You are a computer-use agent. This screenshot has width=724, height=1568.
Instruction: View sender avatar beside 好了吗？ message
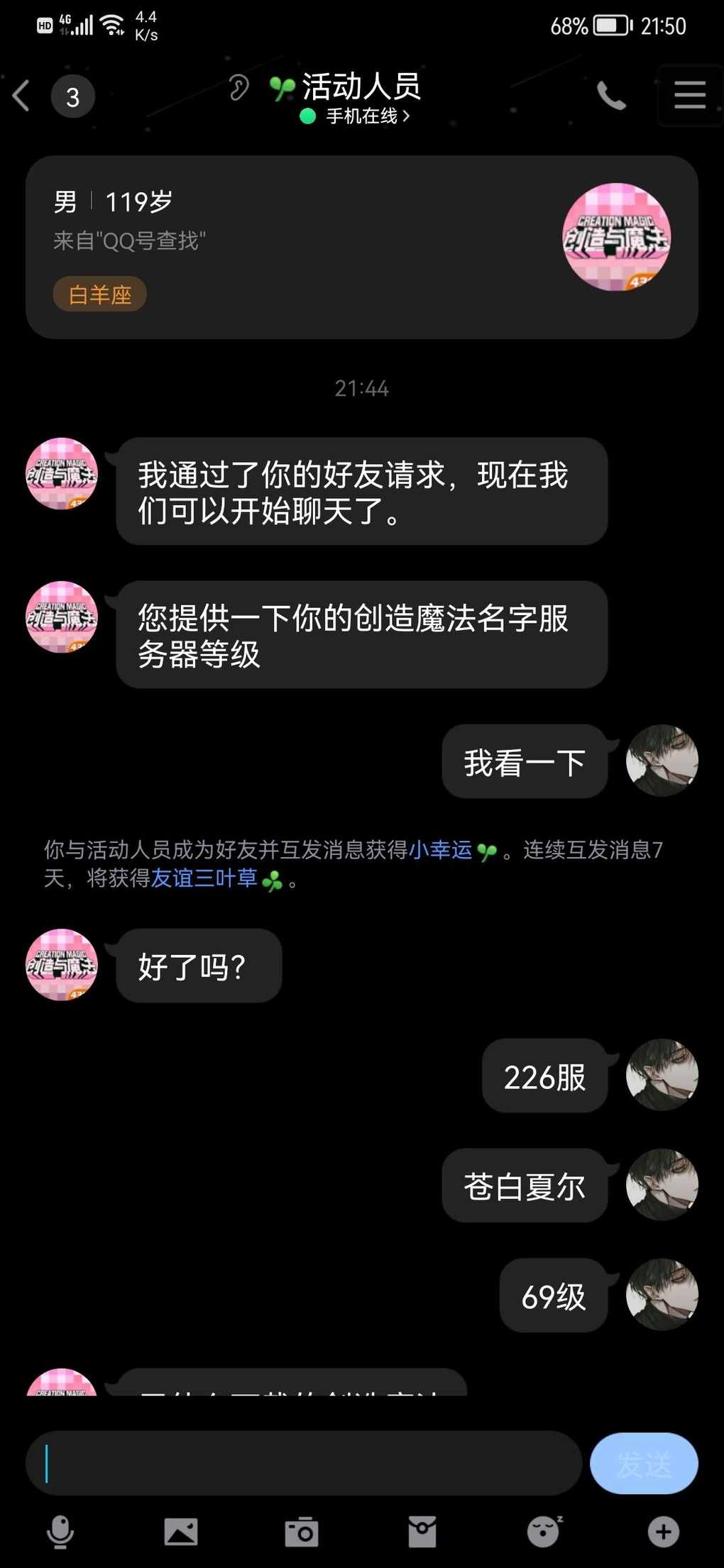pos(62,965)
